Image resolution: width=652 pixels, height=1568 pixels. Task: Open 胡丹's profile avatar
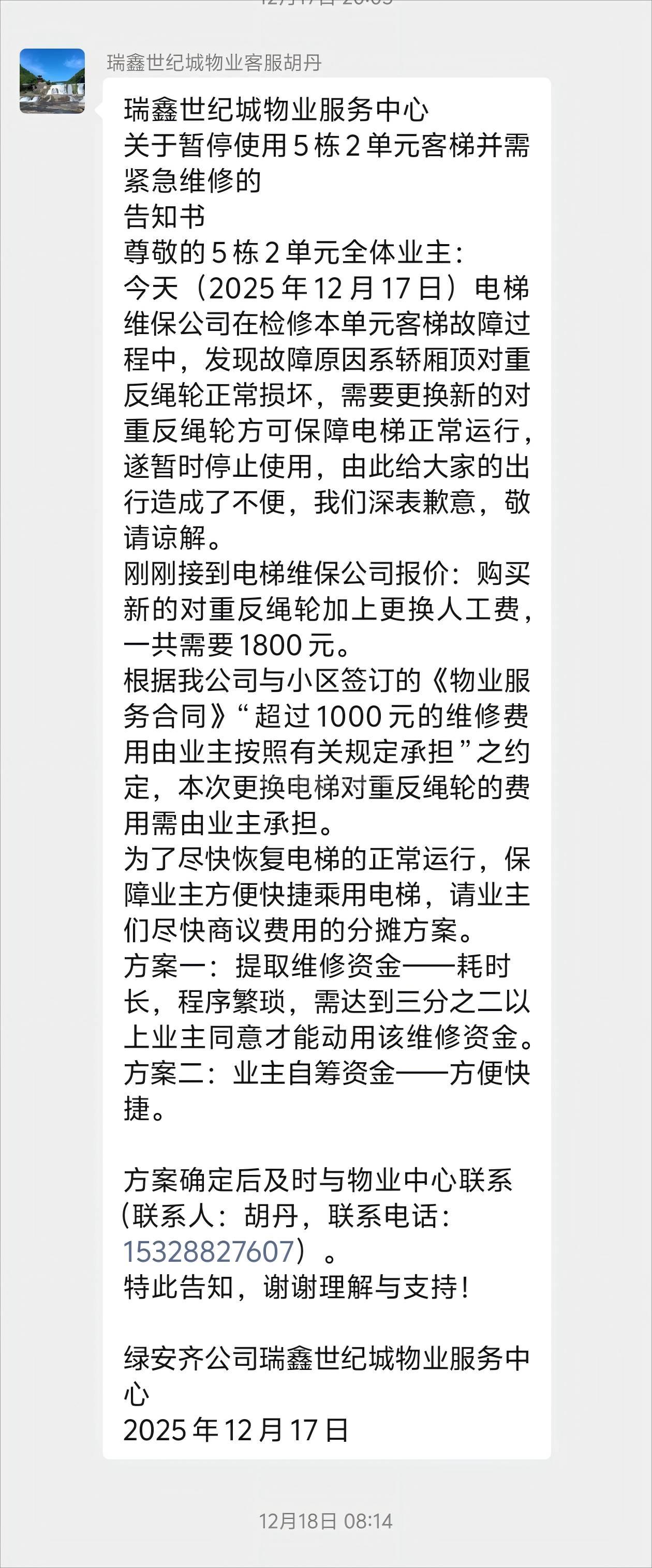point(52,81)
